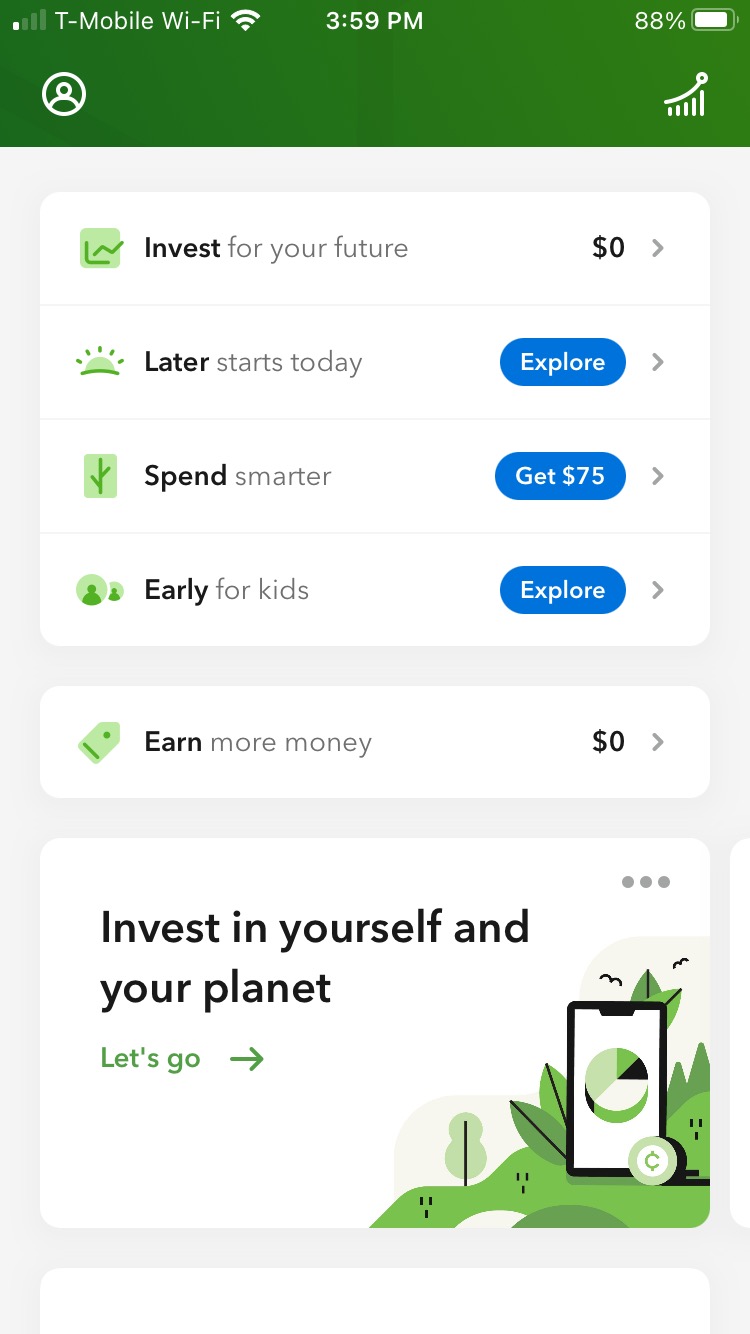Click the Earn price-tag icon
This screenshot has height=1334, width=750.
pos(100,742)
